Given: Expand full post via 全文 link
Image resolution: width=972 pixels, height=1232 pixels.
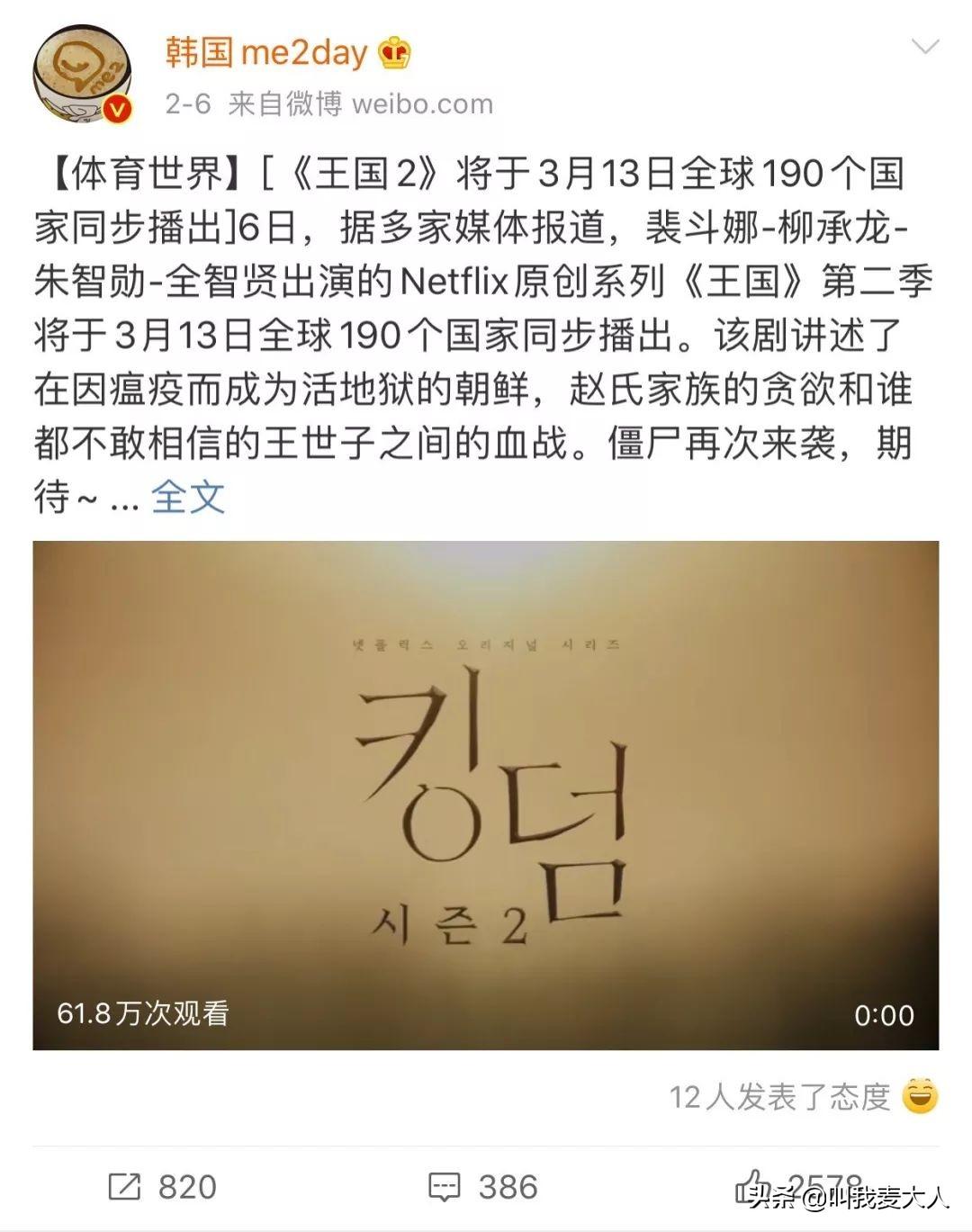Looking at the screenshot, I should pyautogui.click(x=187, y=497).
